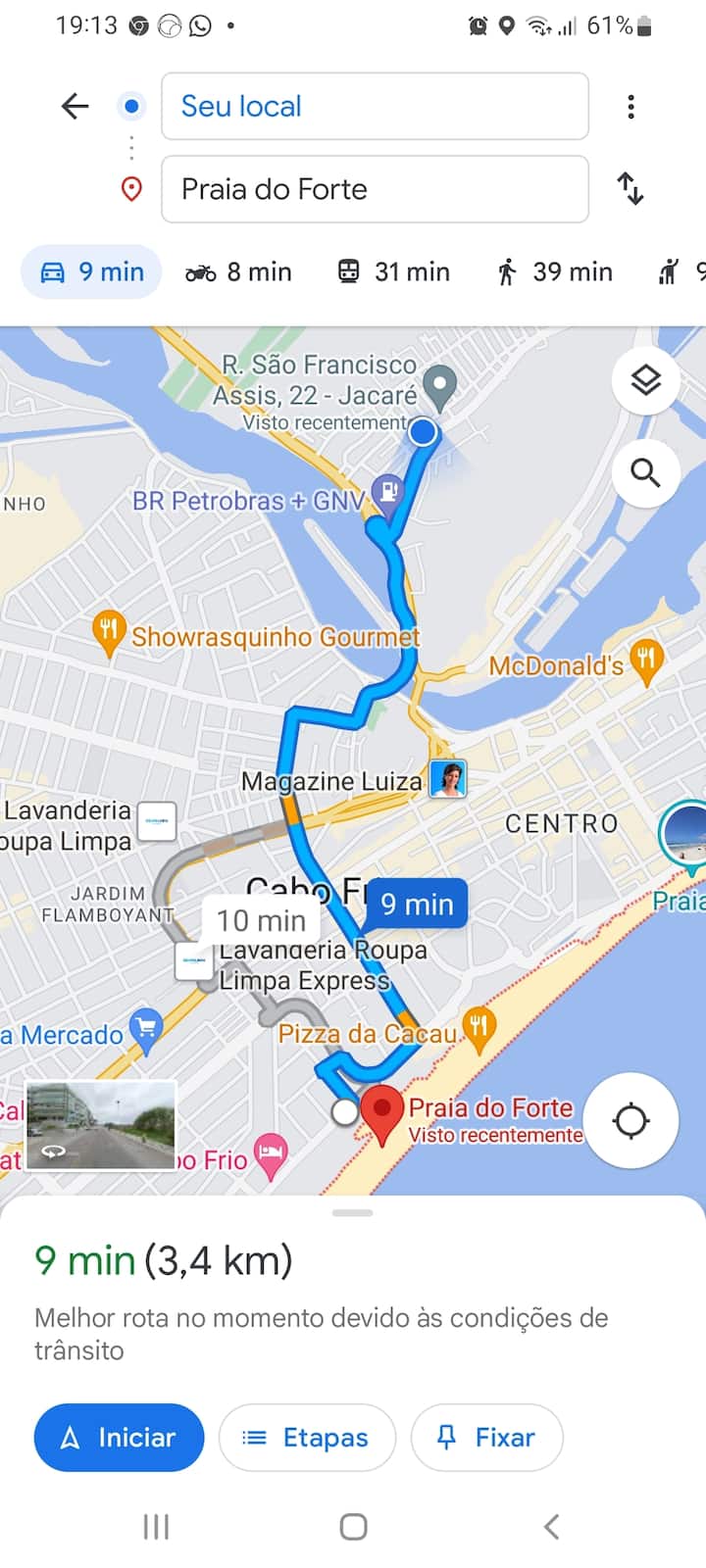Edit the starting point Seu local

(375, 106)
